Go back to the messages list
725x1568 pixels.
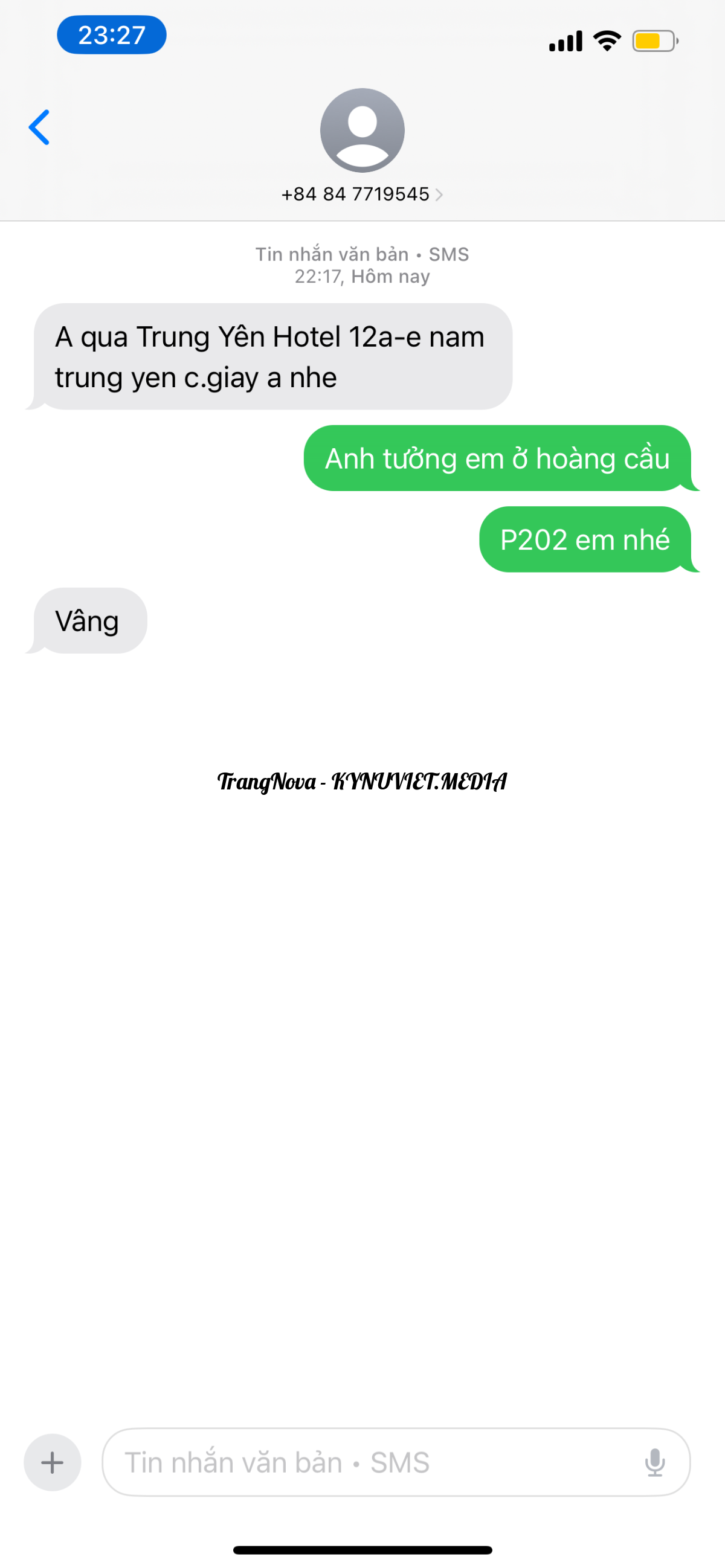click(x=39, y=128)
